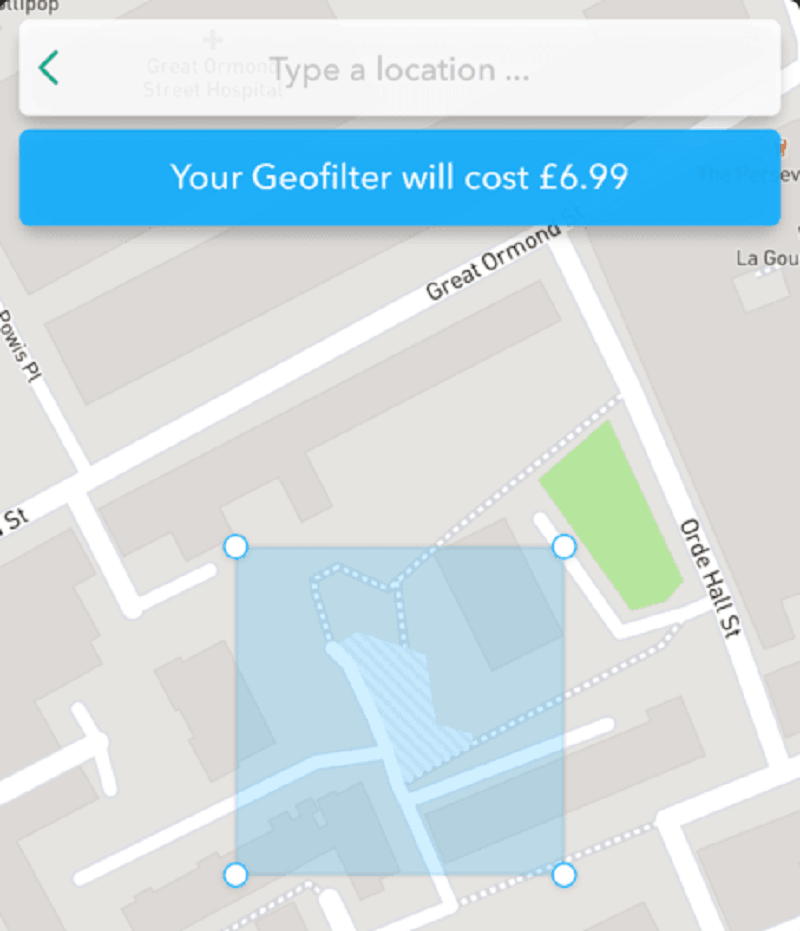The image size is (800, 931).
Task: Tap the green back arrow
Action: (48, 68)
